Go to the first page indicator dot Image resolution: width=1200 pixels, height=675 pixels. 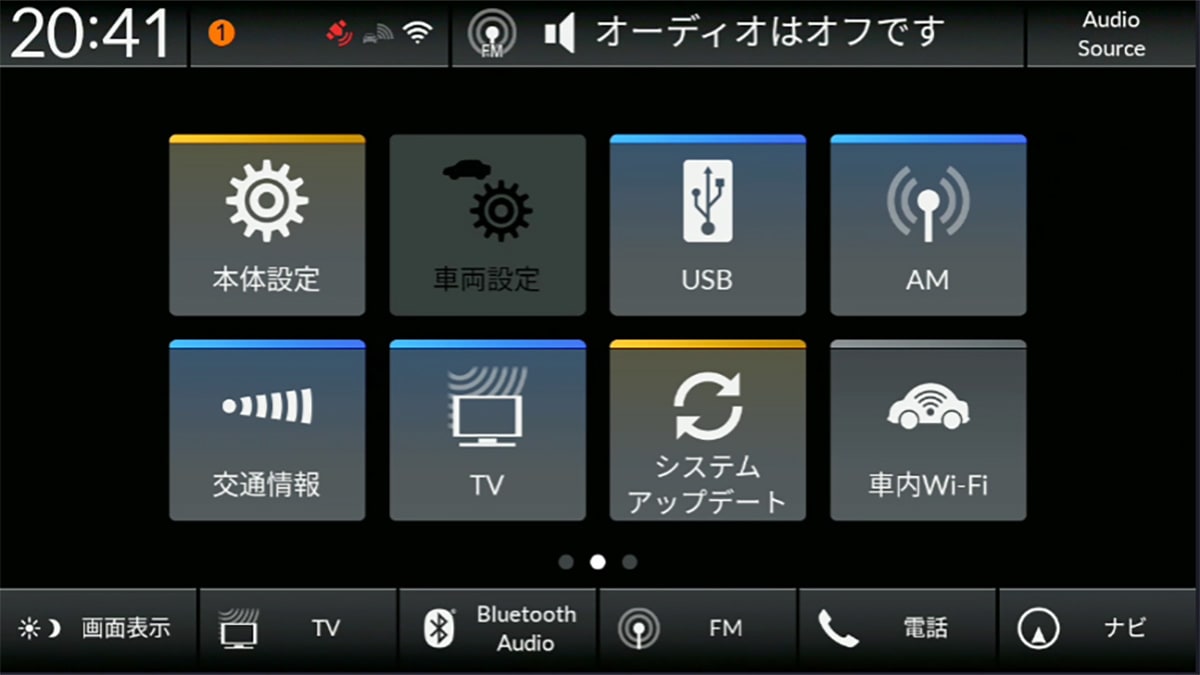[x=566, y=562]
